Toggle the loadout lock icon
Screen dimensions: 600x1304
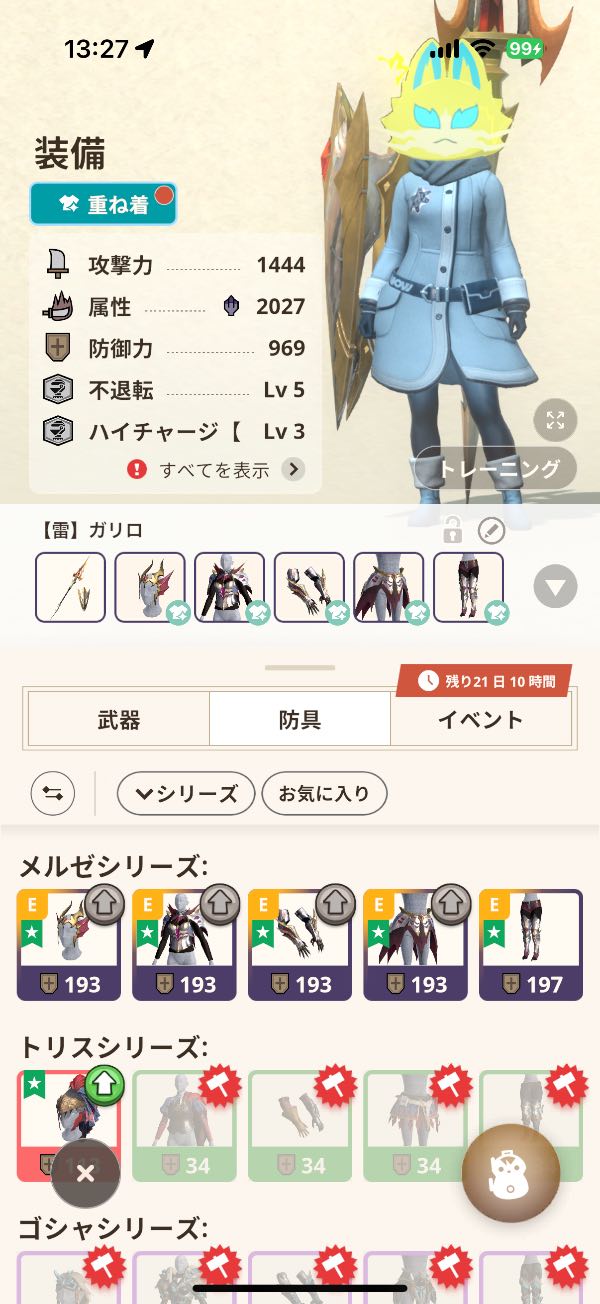[x=453, y=530]
